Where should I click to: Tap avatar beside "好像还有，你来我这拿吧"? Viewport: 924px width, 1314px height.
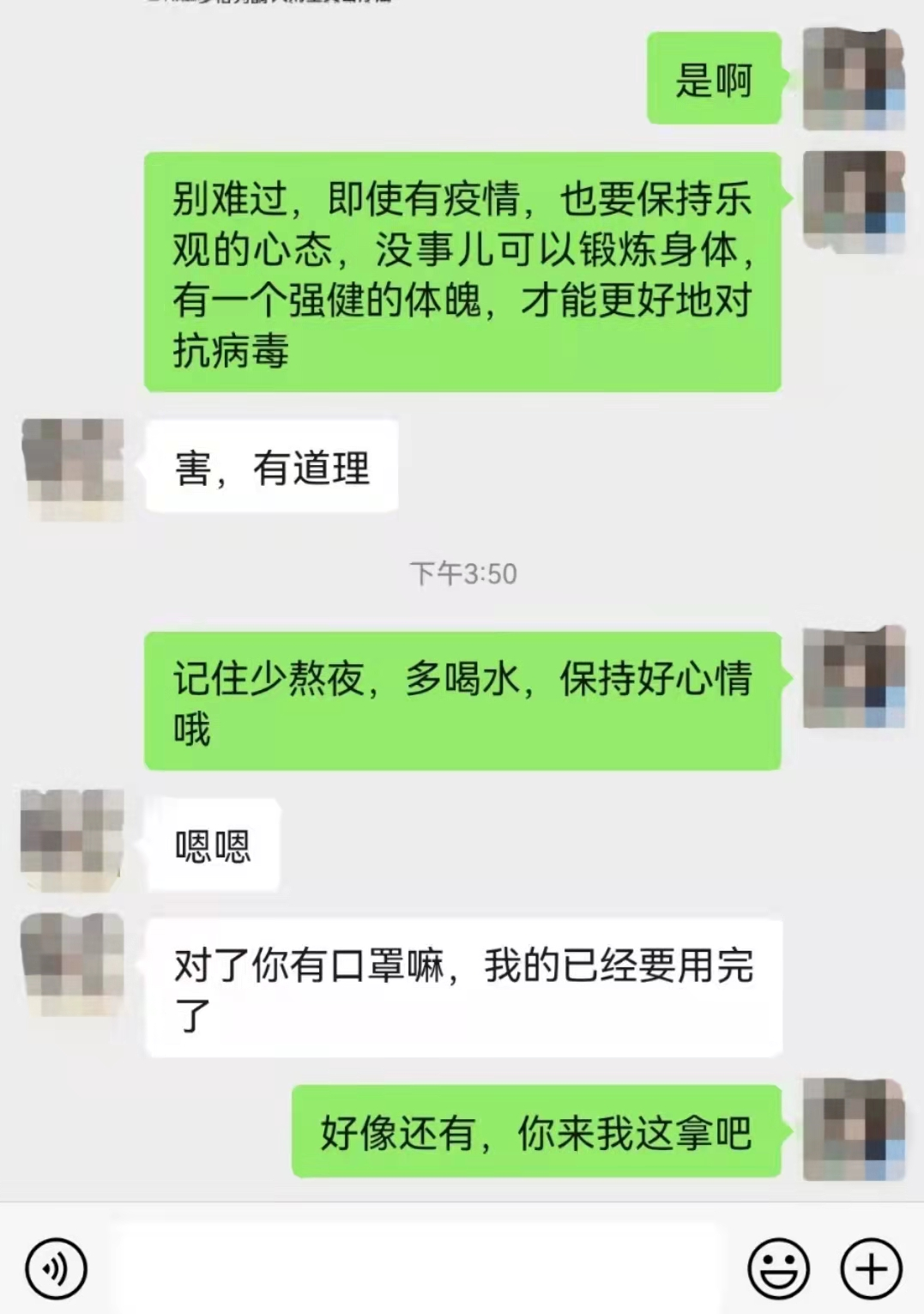(x=853, y=1129)
